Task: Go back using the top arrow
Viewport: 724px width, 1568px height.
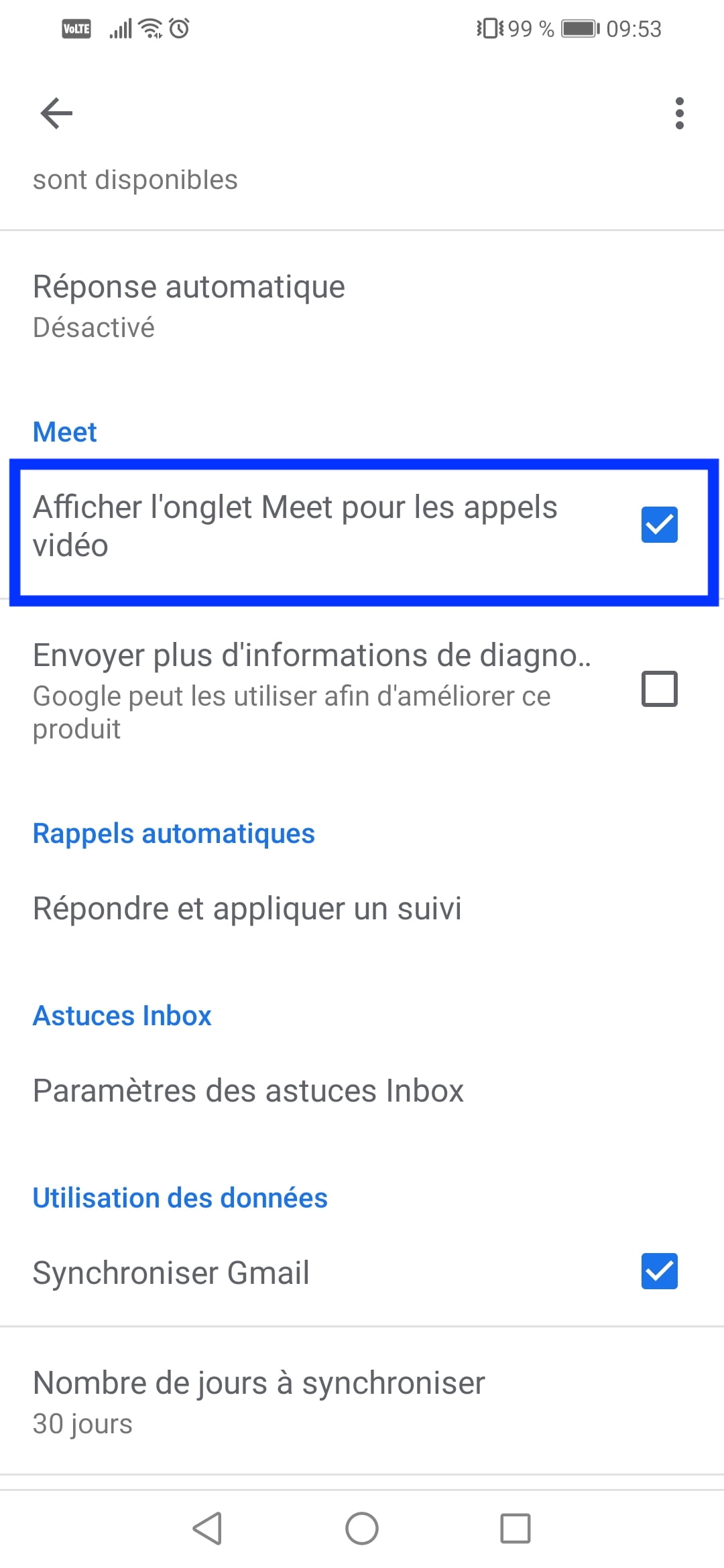Action: pyautogui.click(x=56, y=113)
